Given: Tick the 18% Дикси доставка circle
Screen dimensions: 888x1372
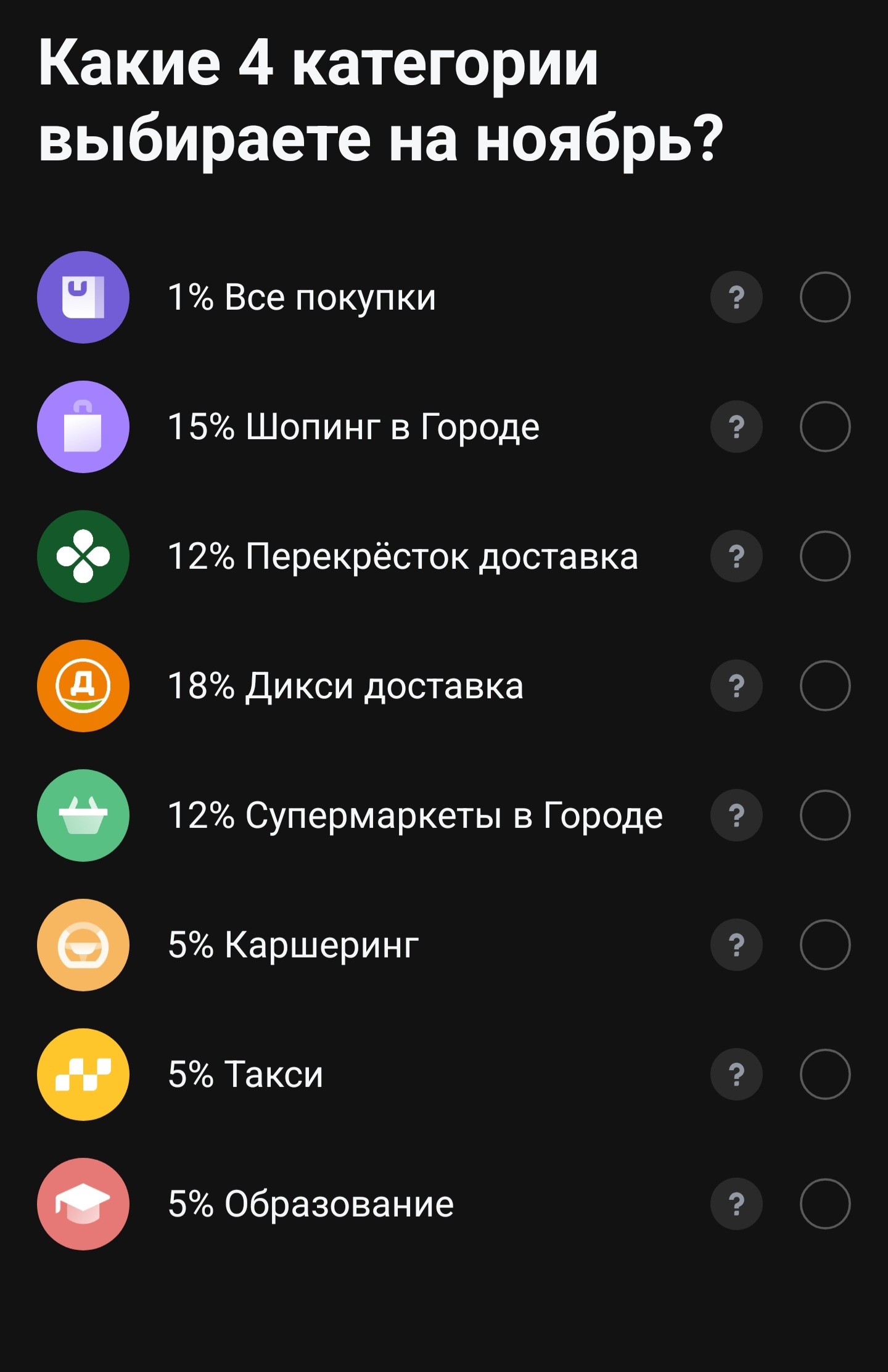Looking at the screenshot, I should pos(824,686).
